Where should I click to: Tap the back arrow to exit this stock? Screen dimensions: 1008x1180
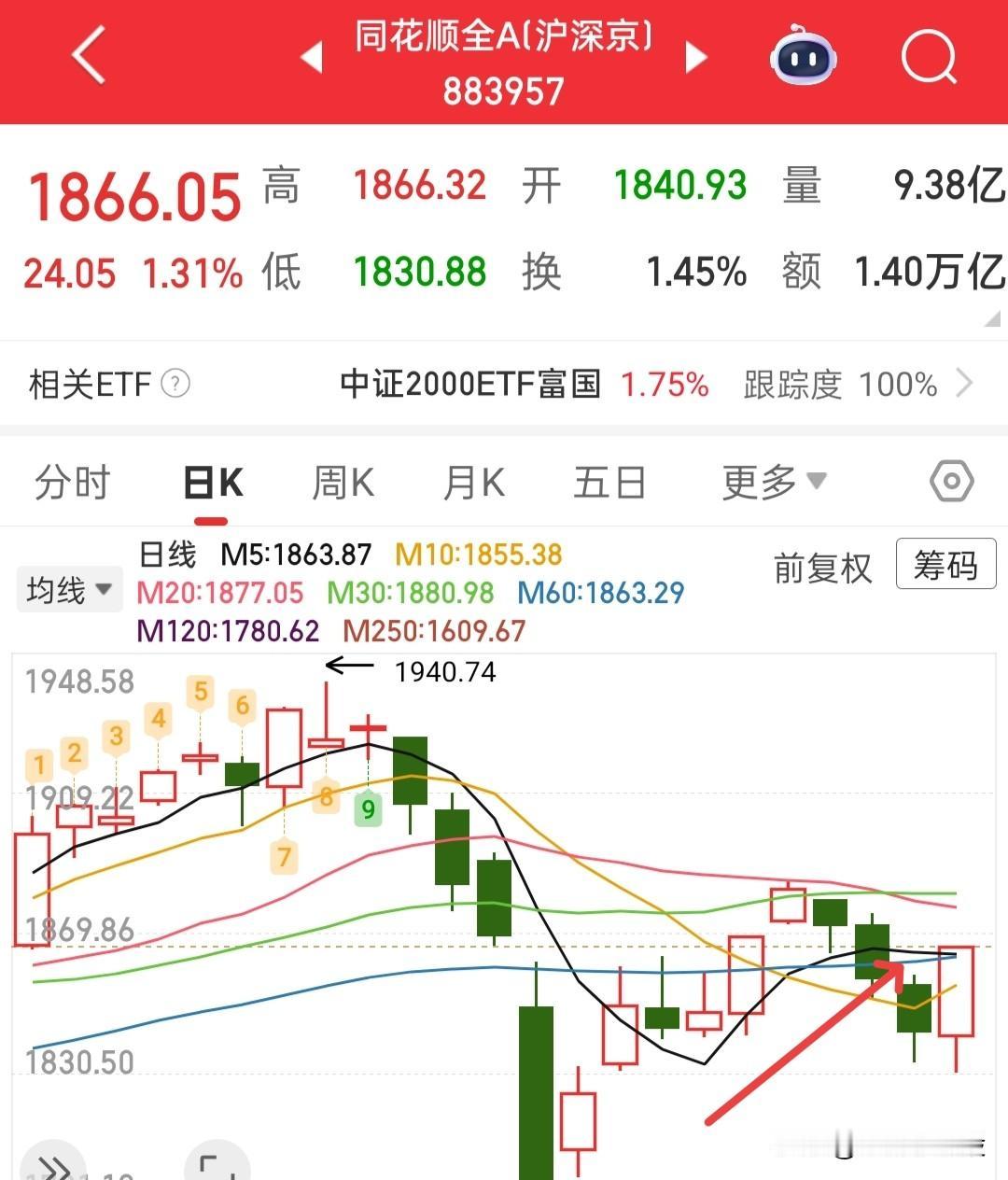86,56
